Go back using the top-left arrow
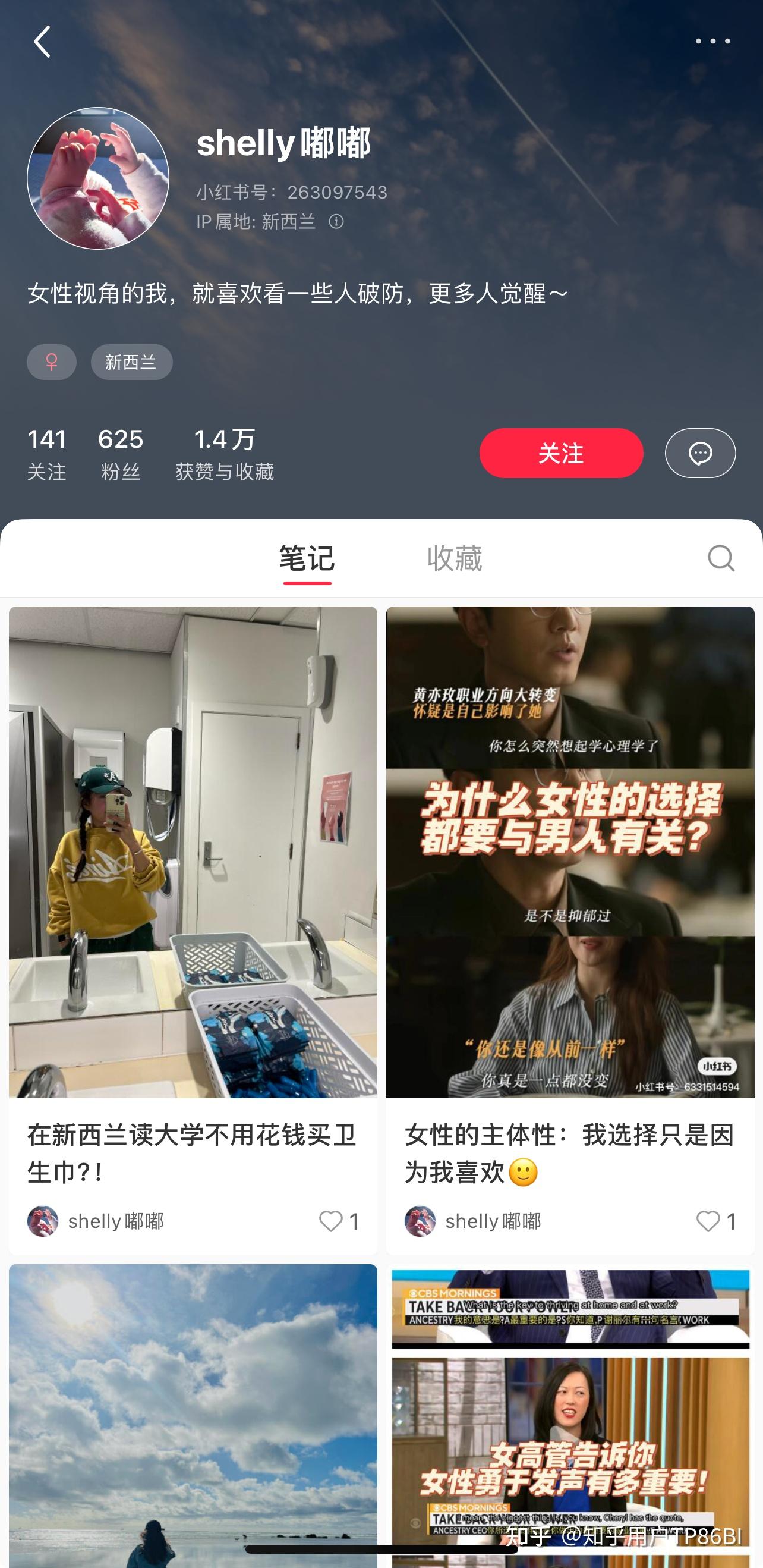Viewport: 763px width, 1568px height. coord(42,42)
